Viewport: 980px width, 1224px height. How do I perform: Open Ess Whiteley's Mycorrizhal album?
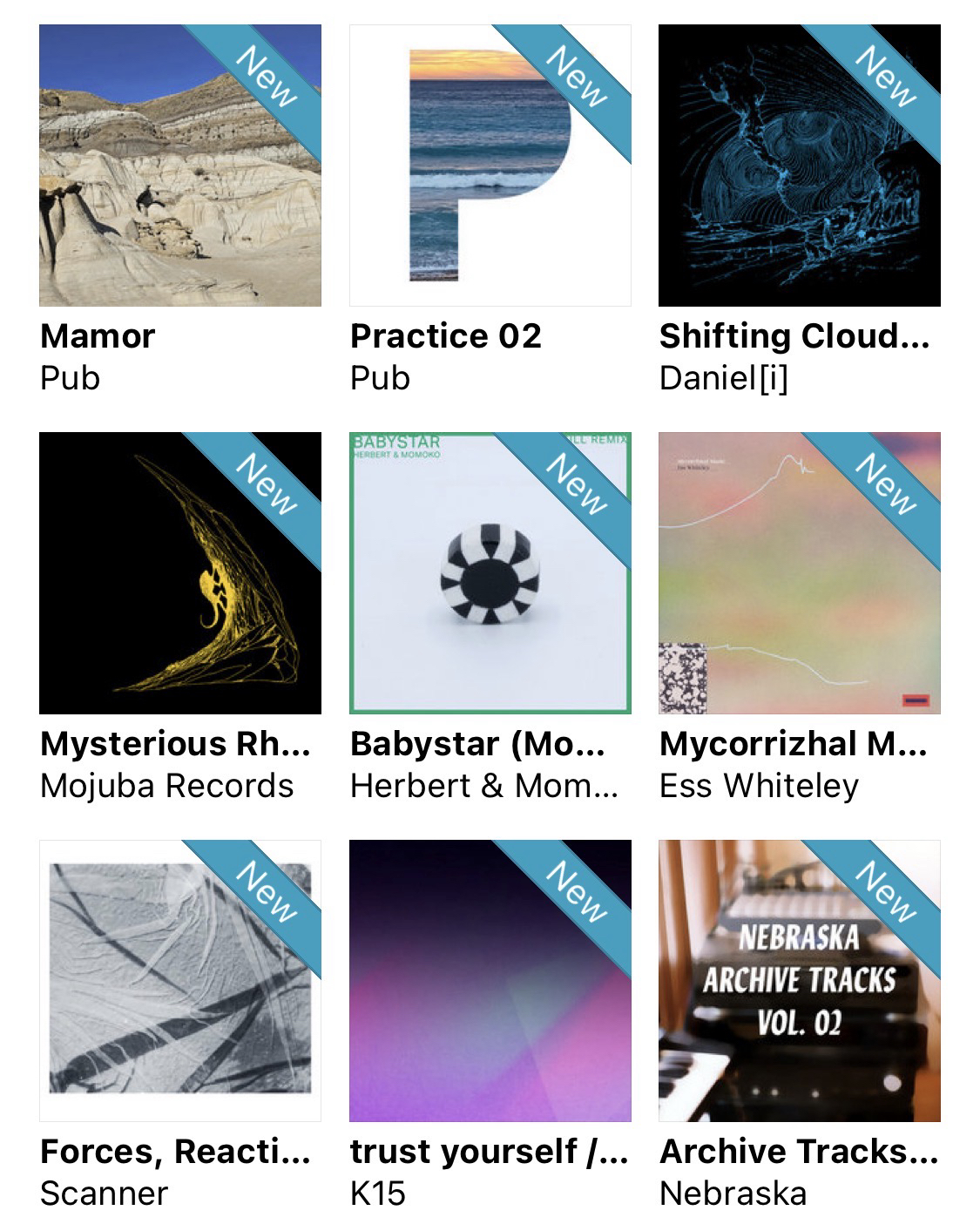799,573
